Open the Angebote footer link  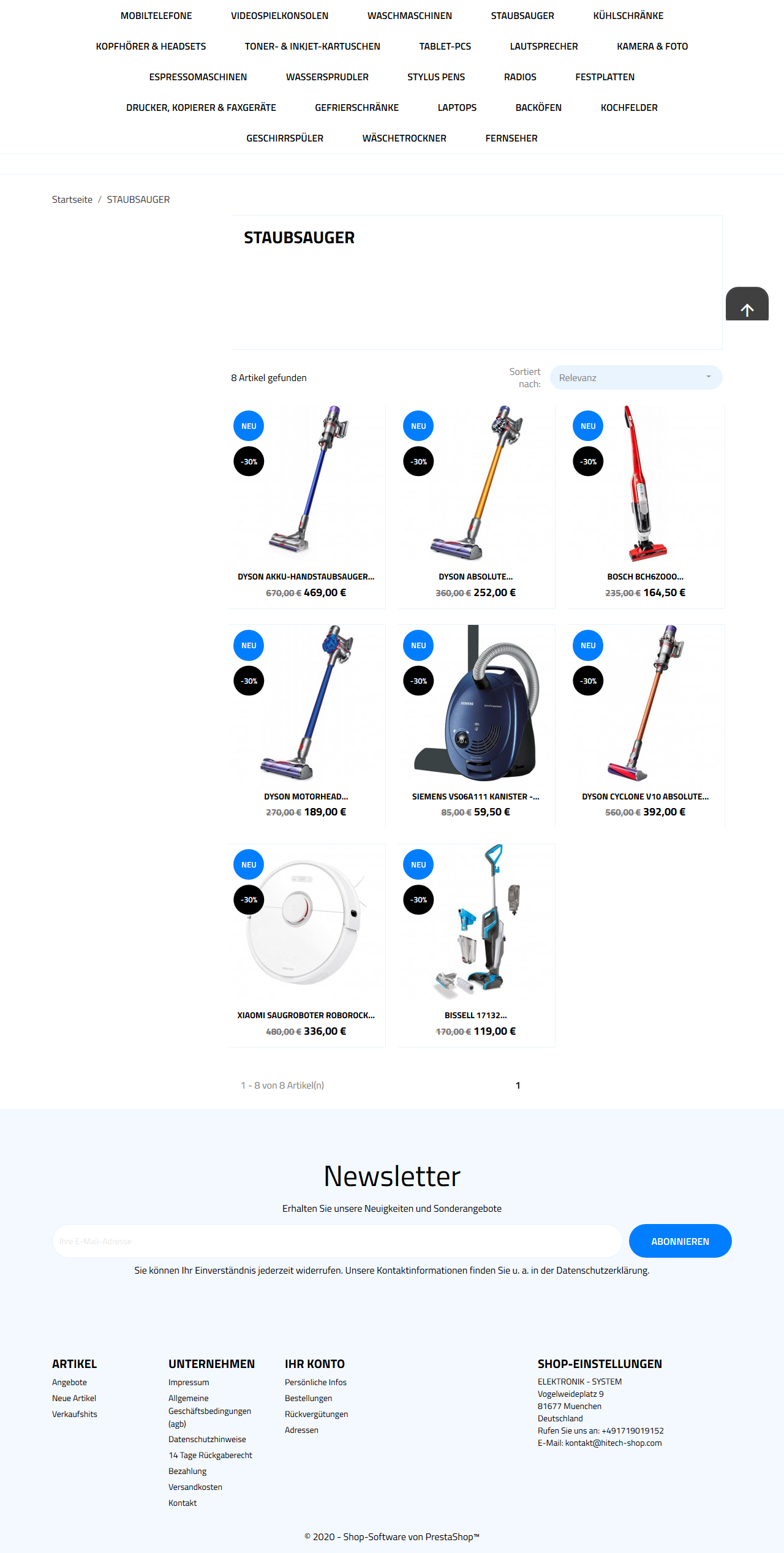[x=69, y=1383]
